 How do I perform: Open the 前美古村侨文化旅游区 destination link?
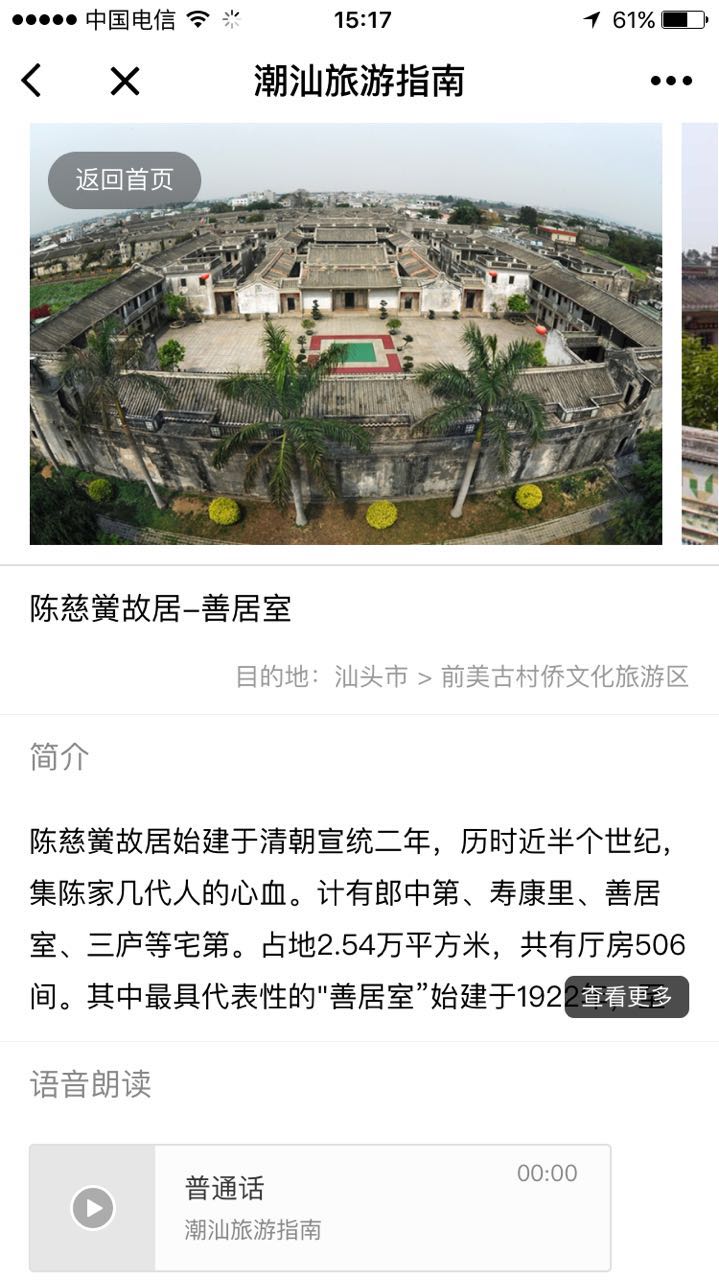[x=565, y=677]
